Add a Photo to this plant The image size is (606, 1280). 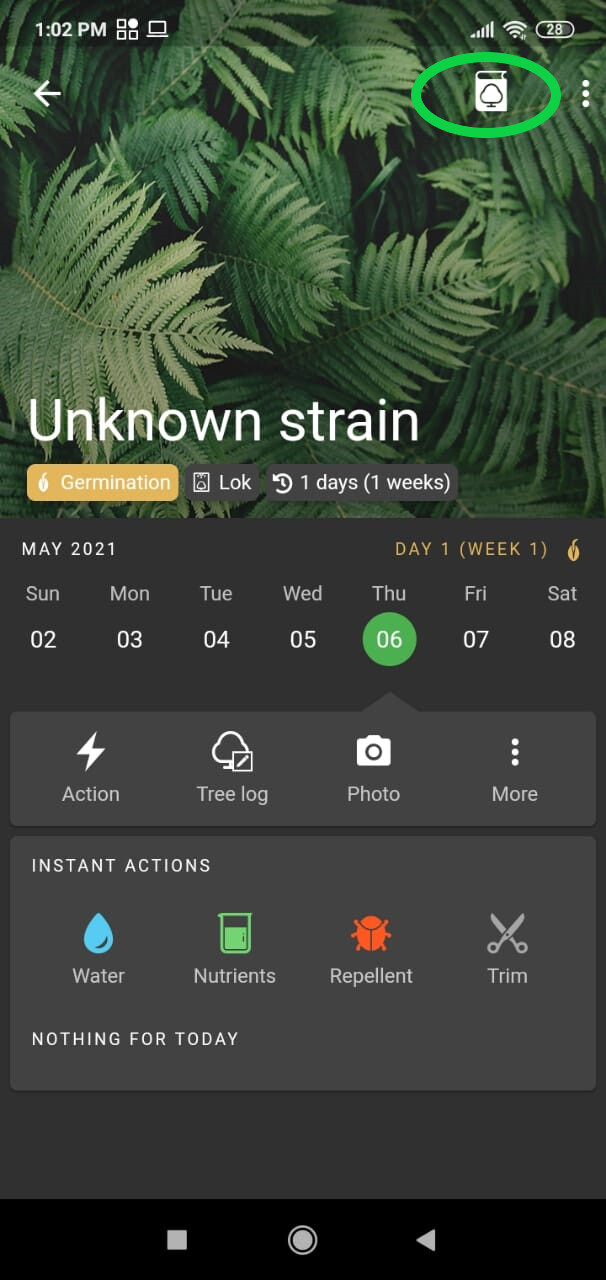[373, 767]
